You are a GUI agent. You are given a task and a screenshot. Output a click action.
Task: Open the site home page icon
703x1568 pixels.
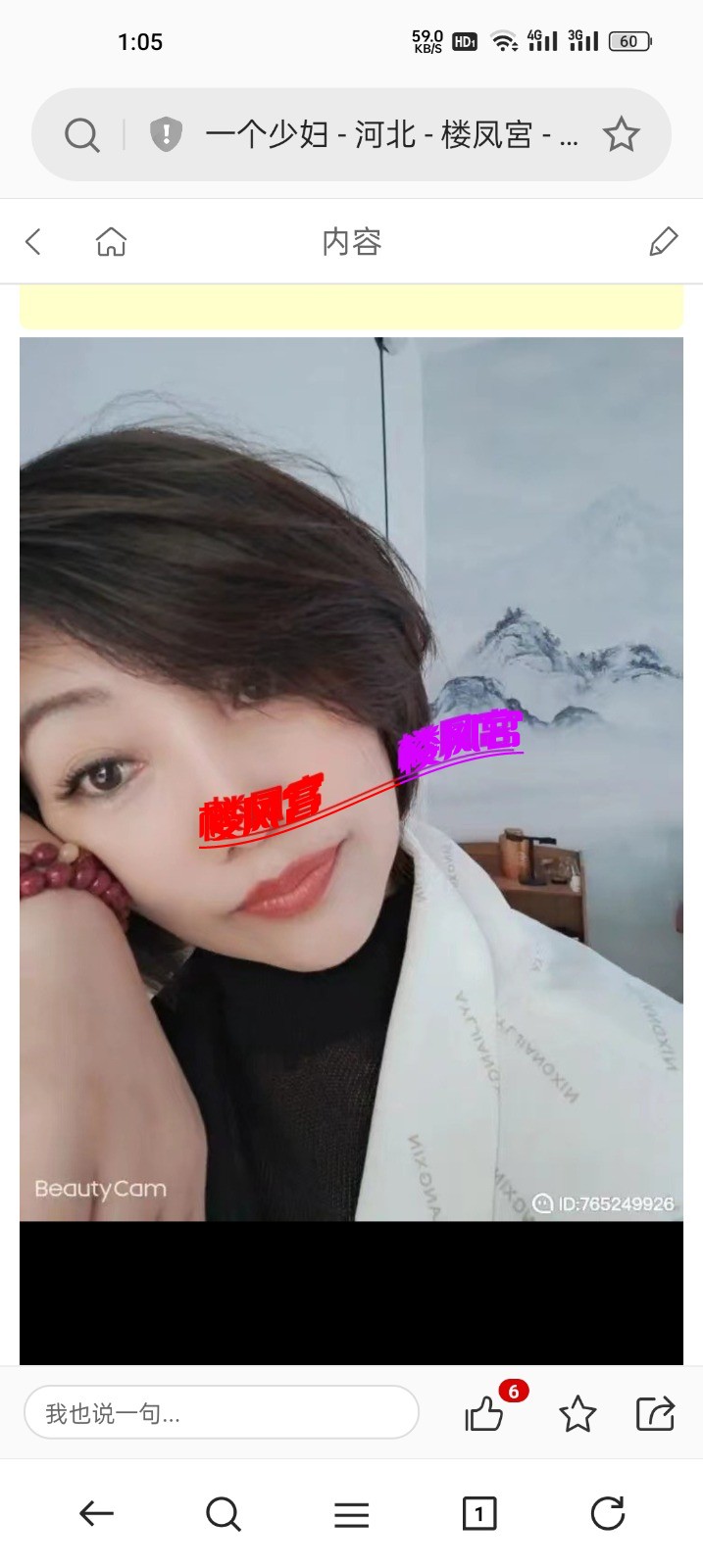(111, 241)
